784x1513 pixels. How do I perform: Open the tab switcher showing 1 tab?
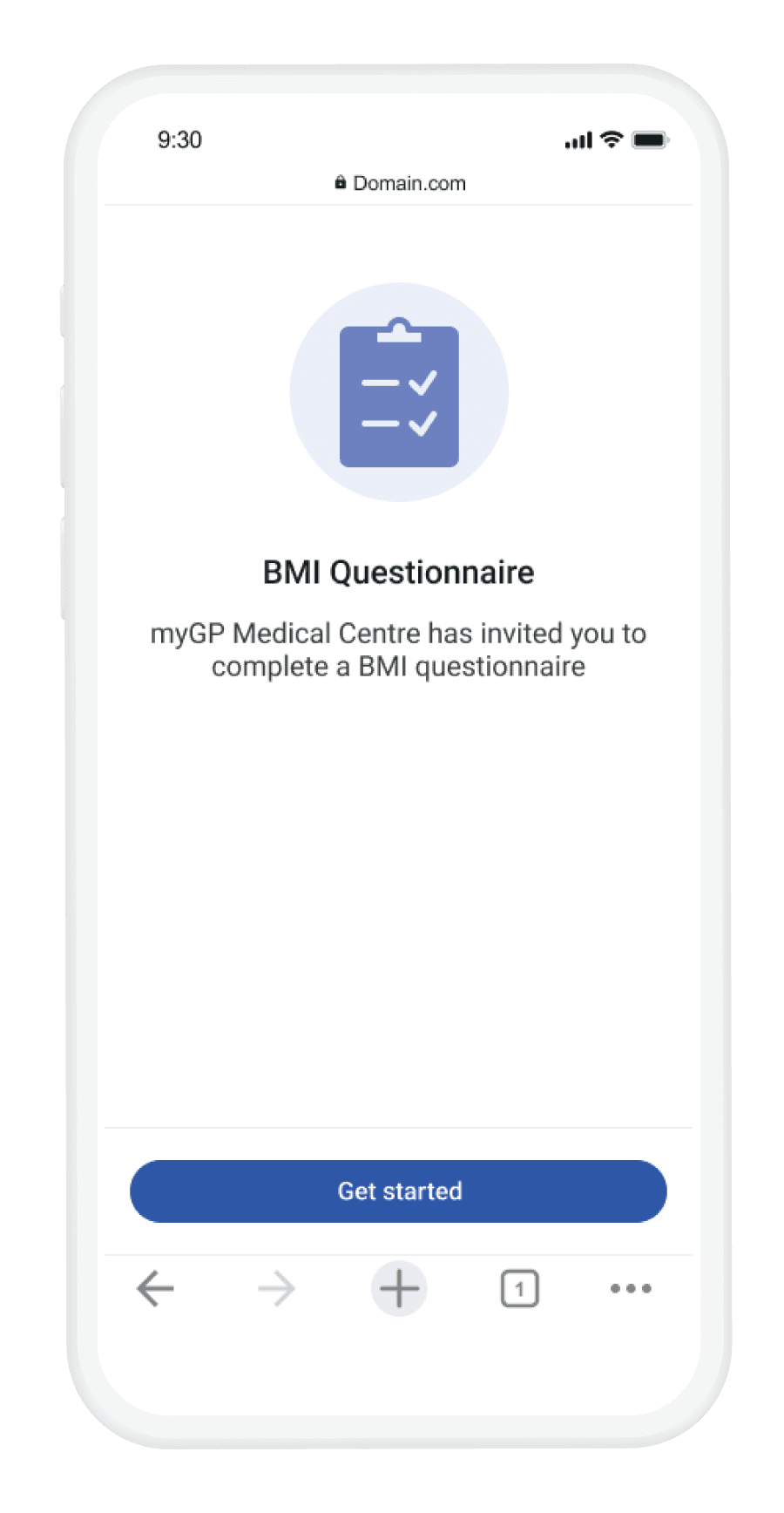coord(520,1288)
